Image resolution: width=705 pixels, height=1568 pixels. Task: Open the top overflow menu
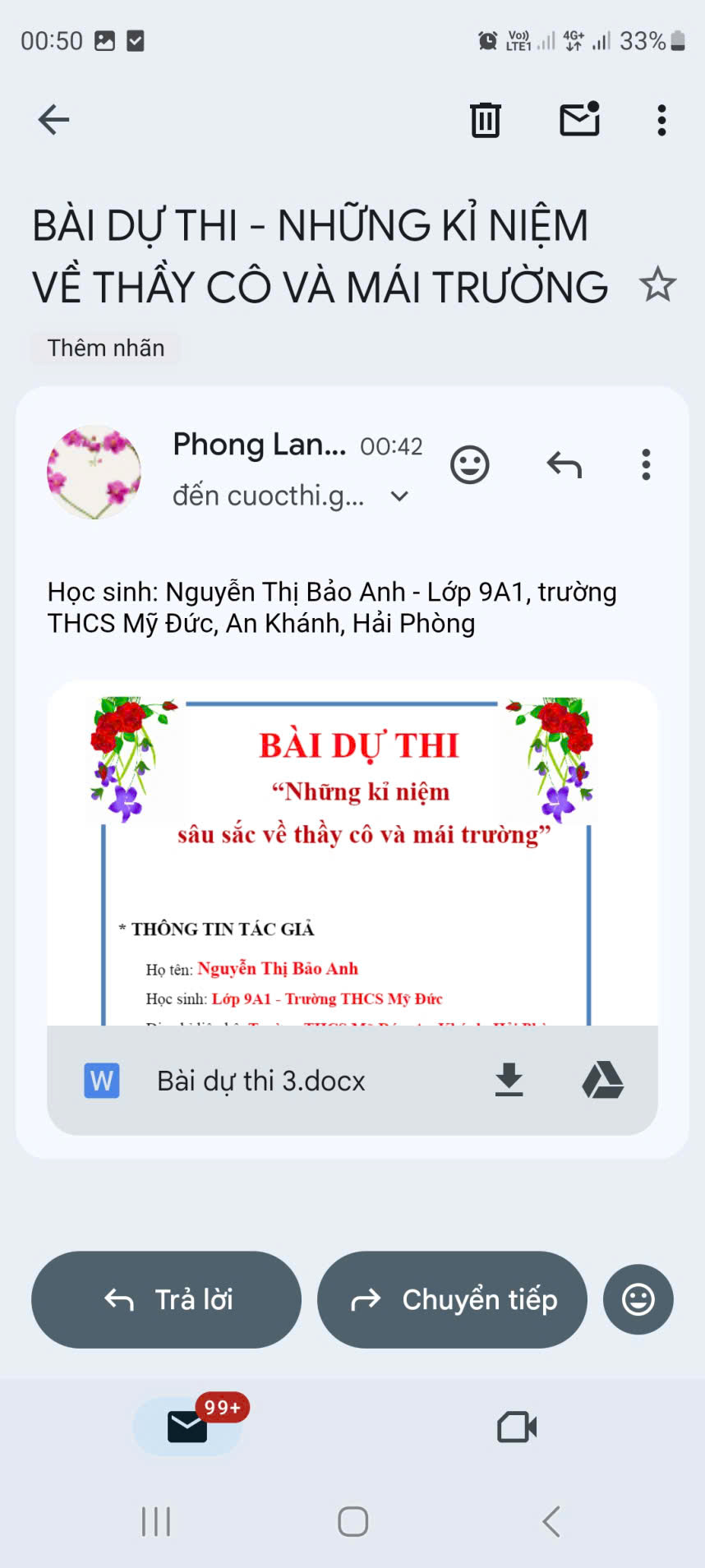point(661,120)
